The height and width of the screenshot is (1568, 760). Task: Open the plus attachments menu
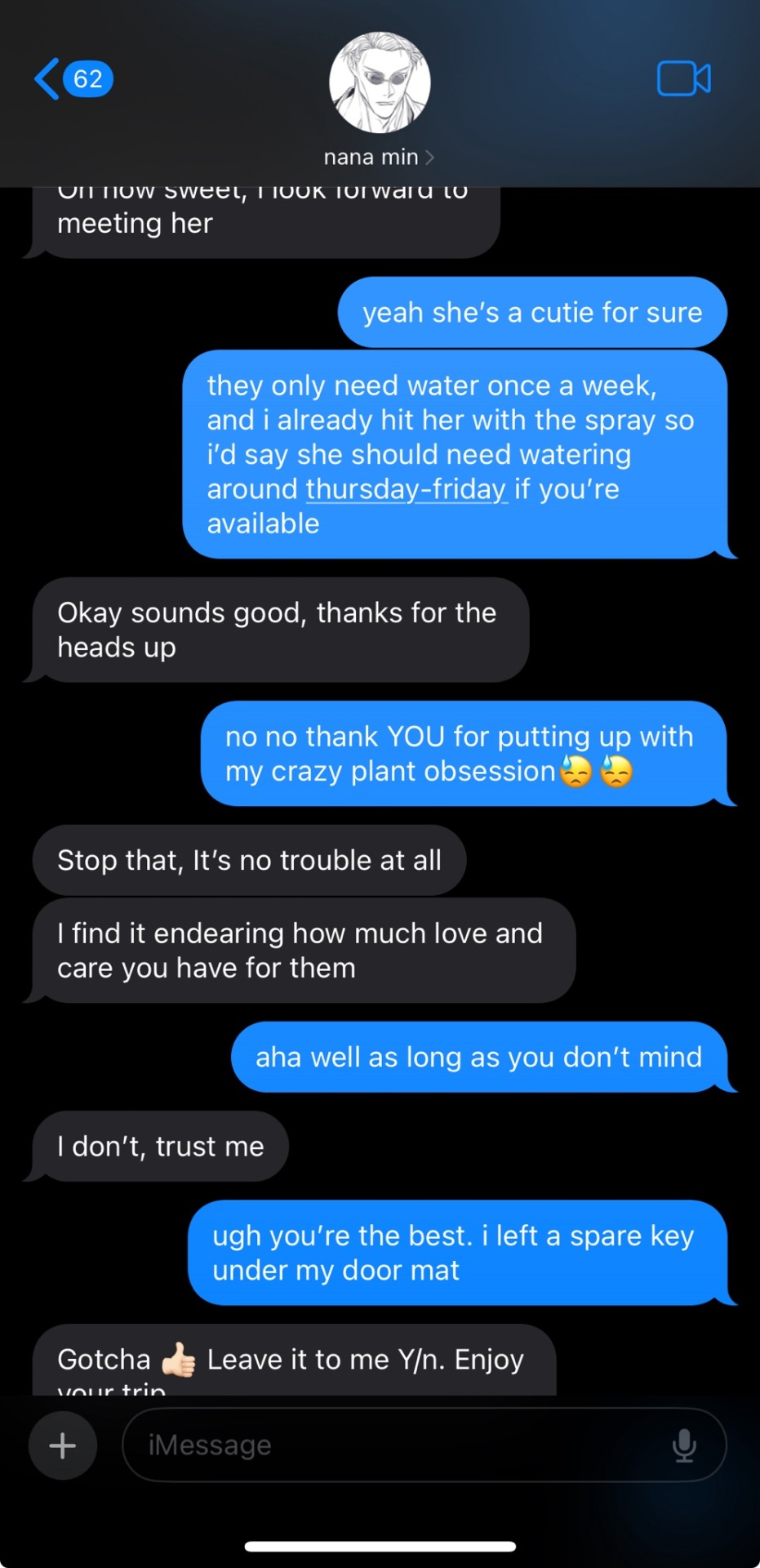tap(63, 1445)
